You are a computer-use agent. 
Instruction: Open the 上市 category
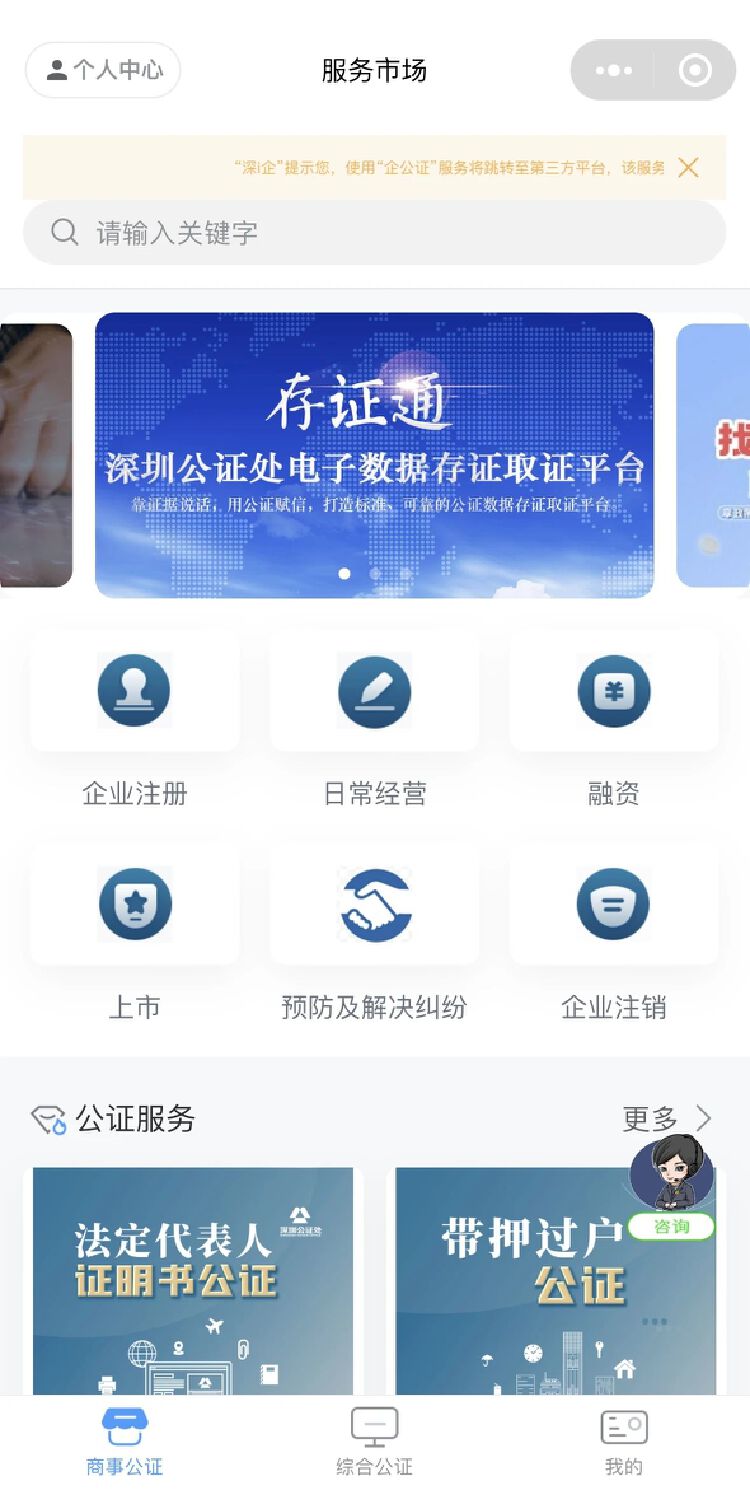(x=134, y=904)
